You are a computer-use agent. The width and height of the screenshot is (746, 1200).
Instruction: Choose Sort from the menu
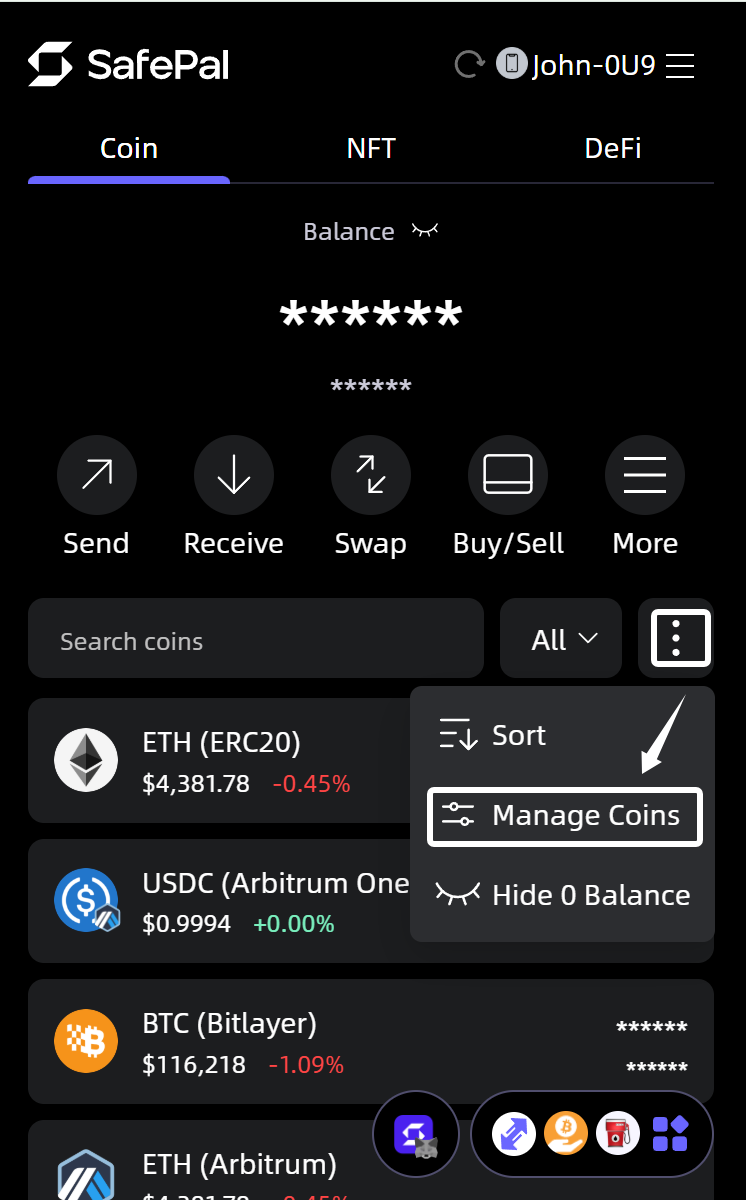pos(518,736)
